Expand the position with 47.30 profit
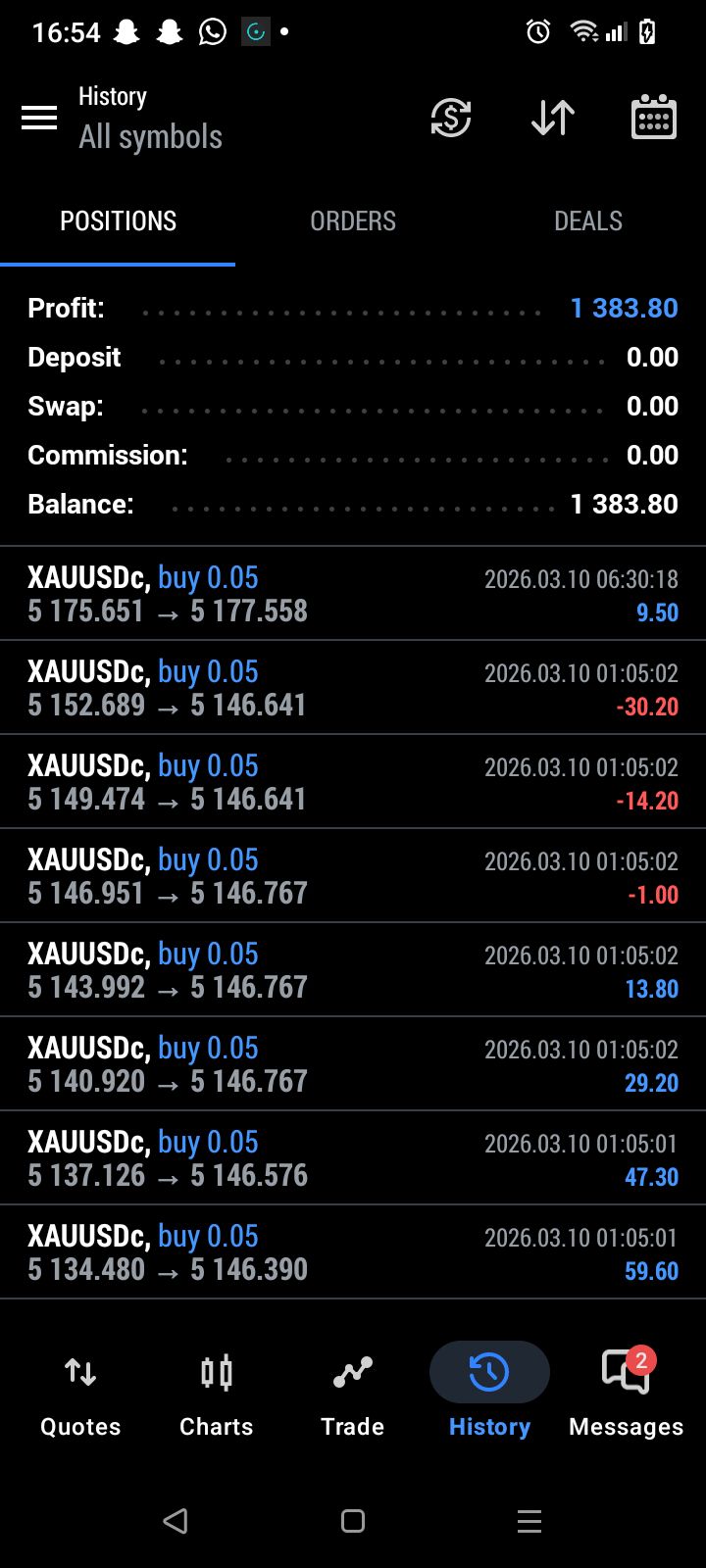706x1568 pixels. pos(353,1158)
